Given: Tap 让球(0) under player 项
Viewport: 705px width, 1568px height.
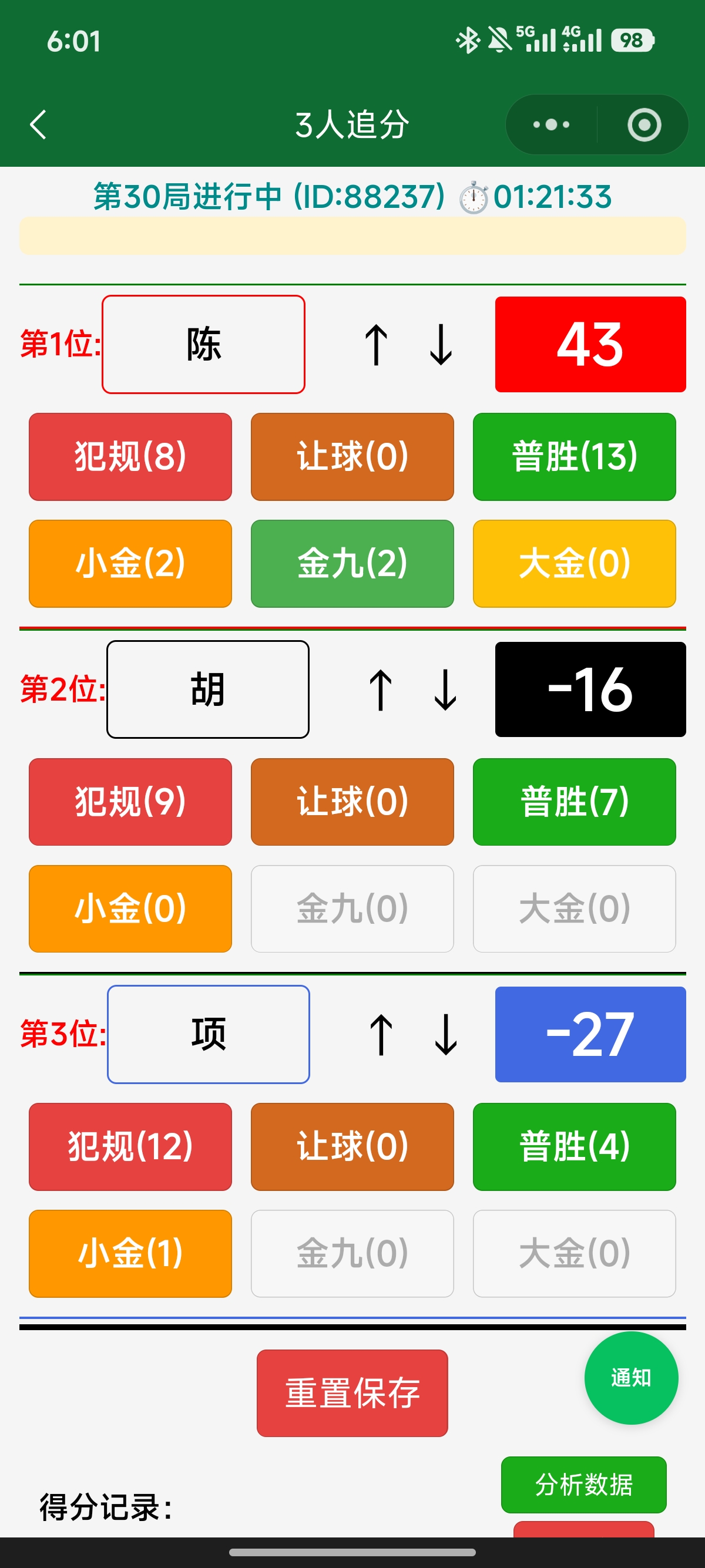Looking at the screenshot, I should click(352, 1146).
